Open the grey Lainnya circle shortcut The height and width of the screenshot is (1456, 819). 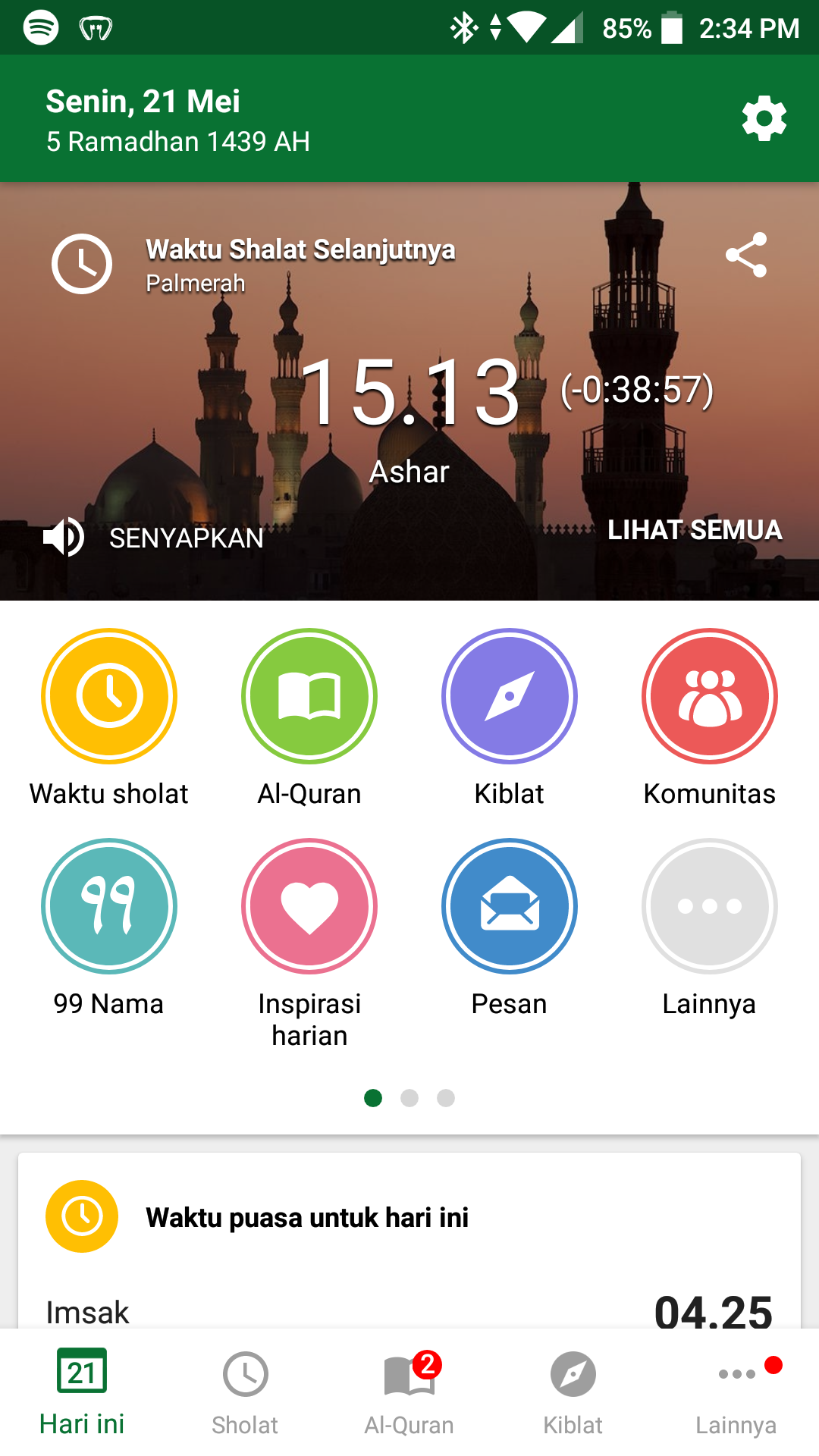click(710, 906)
